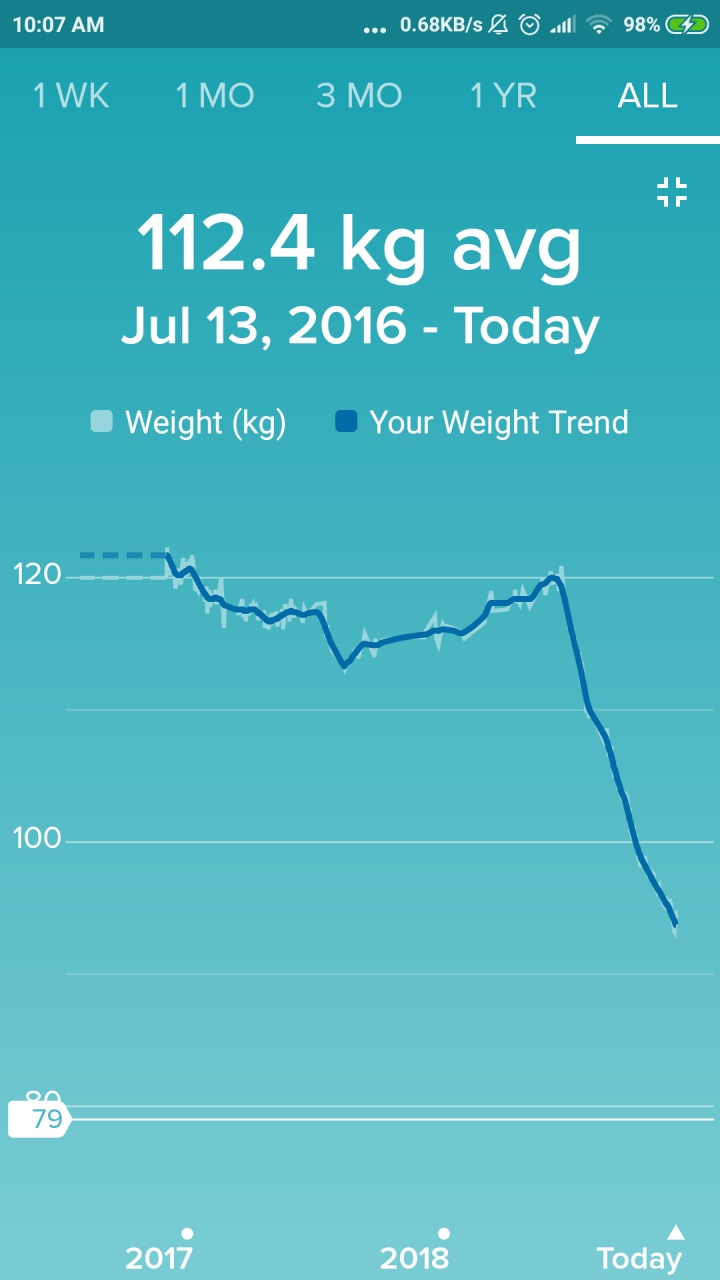Collapse the fullscreen weight chart
Screen dimensions: 720x1280
coord(672,192)
